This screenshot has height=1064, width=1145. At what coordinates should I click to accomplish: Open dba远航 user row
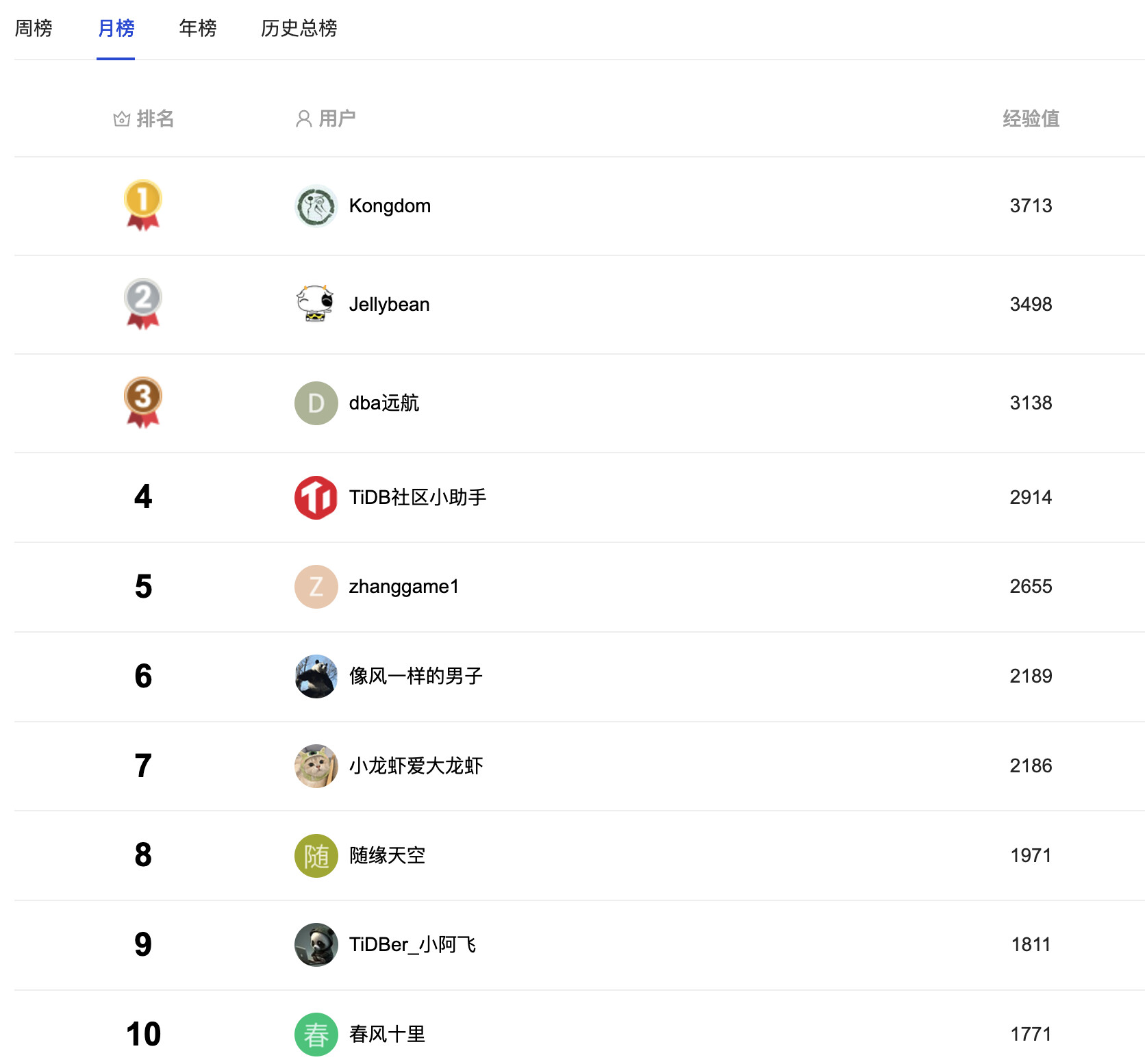383,403
